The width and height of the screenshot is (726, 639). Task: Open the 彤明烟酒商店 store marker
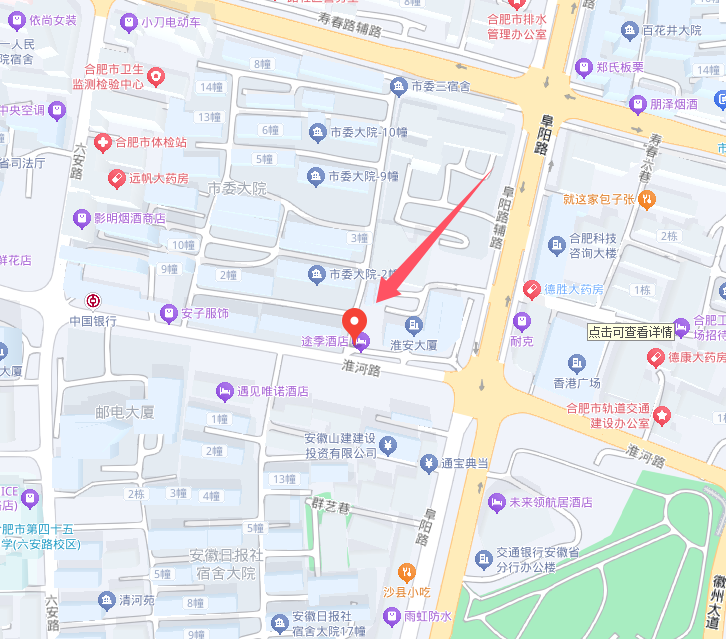click(81, 218)
